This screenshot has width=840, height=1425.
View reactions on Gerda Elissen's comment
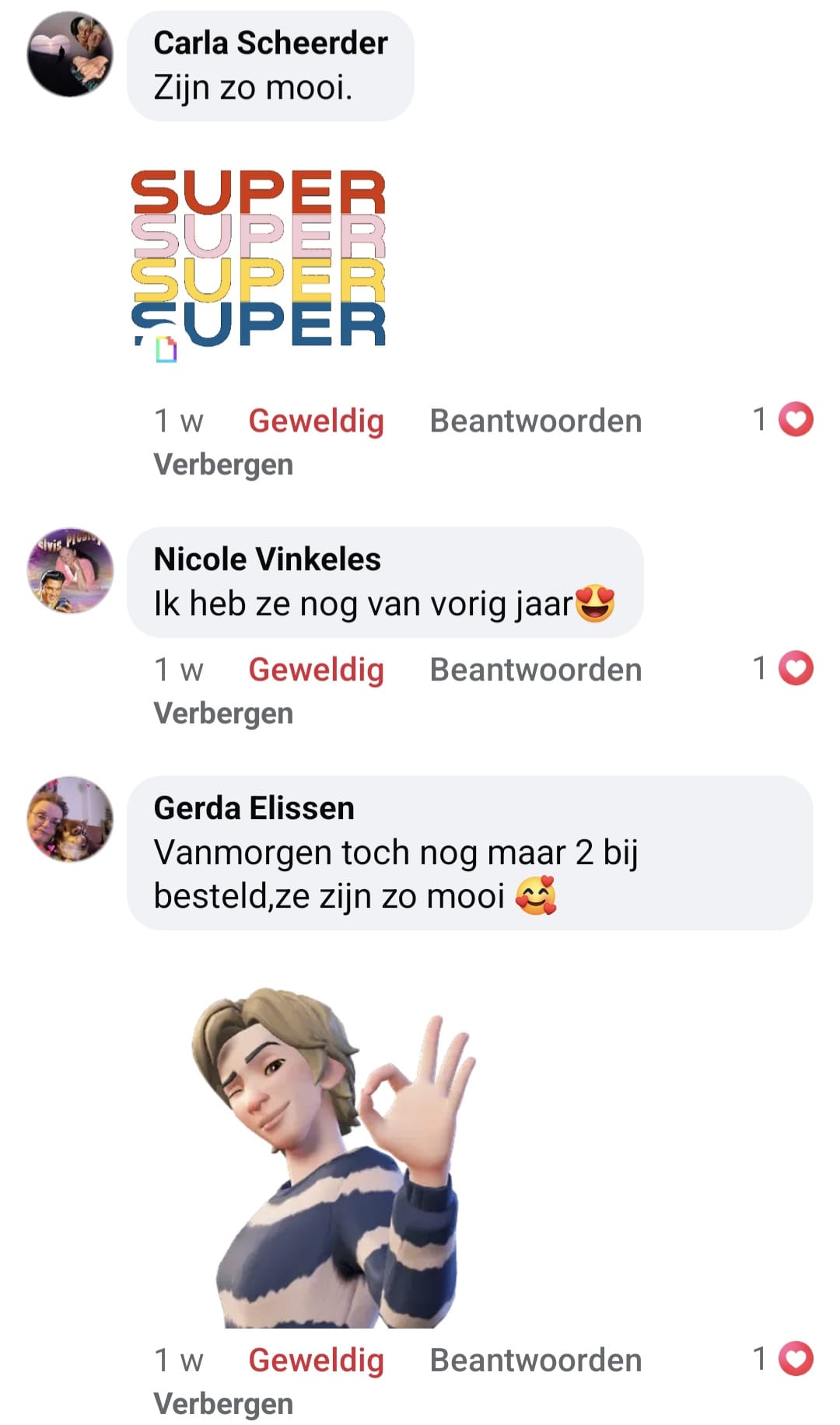(x=784, y=1360)
